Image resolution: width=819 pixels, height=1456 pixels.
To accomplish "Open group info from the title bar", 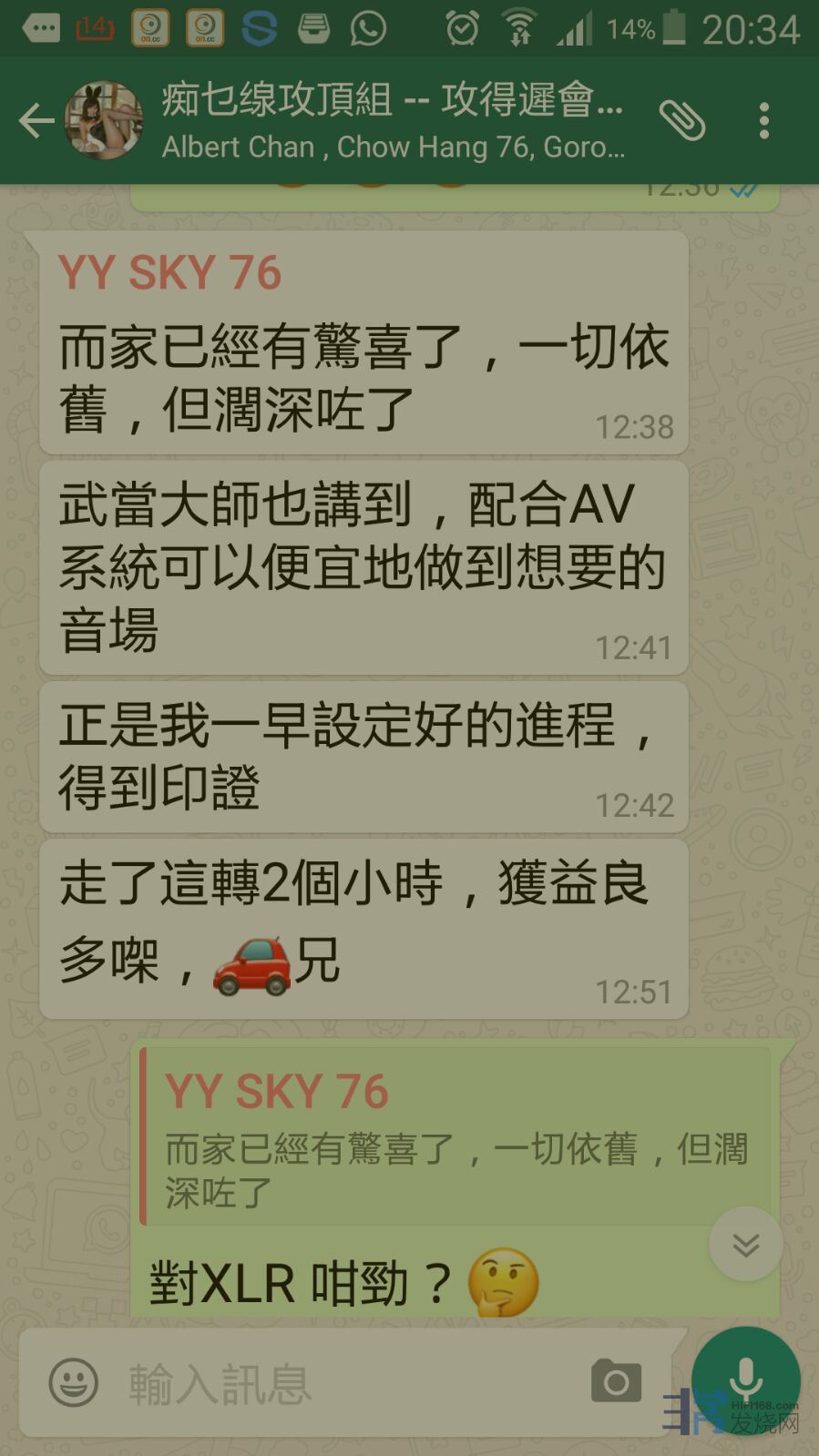I will (x=392, y=120).
